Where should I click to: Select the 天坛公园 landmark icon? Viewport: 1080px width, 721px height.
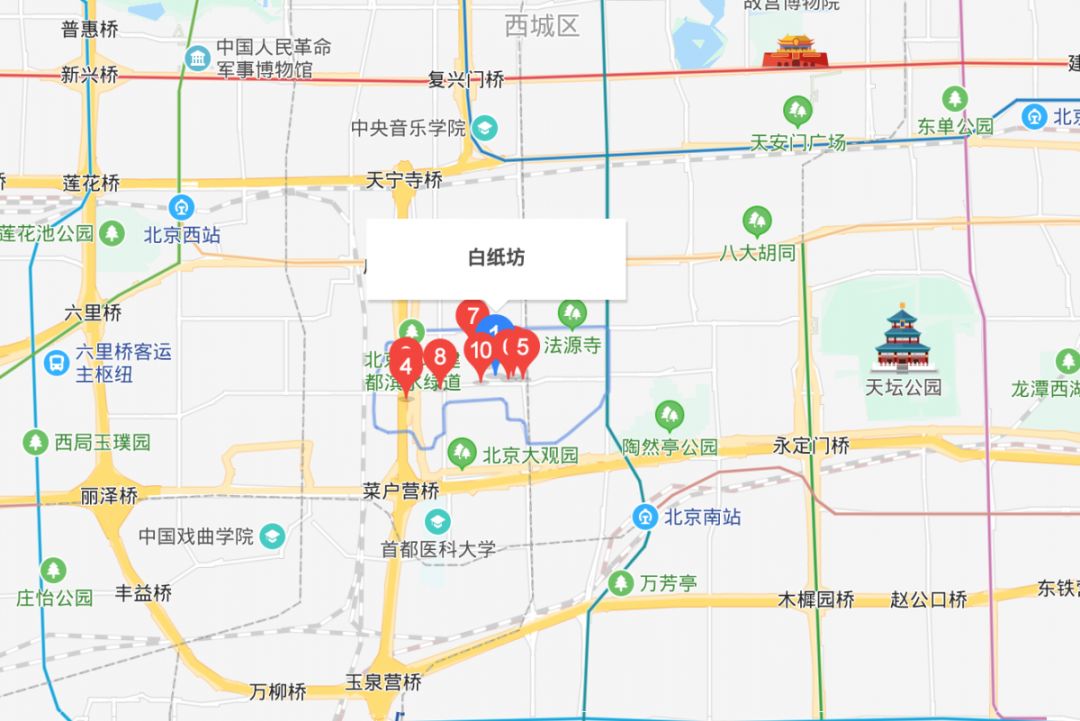(902, 340)
